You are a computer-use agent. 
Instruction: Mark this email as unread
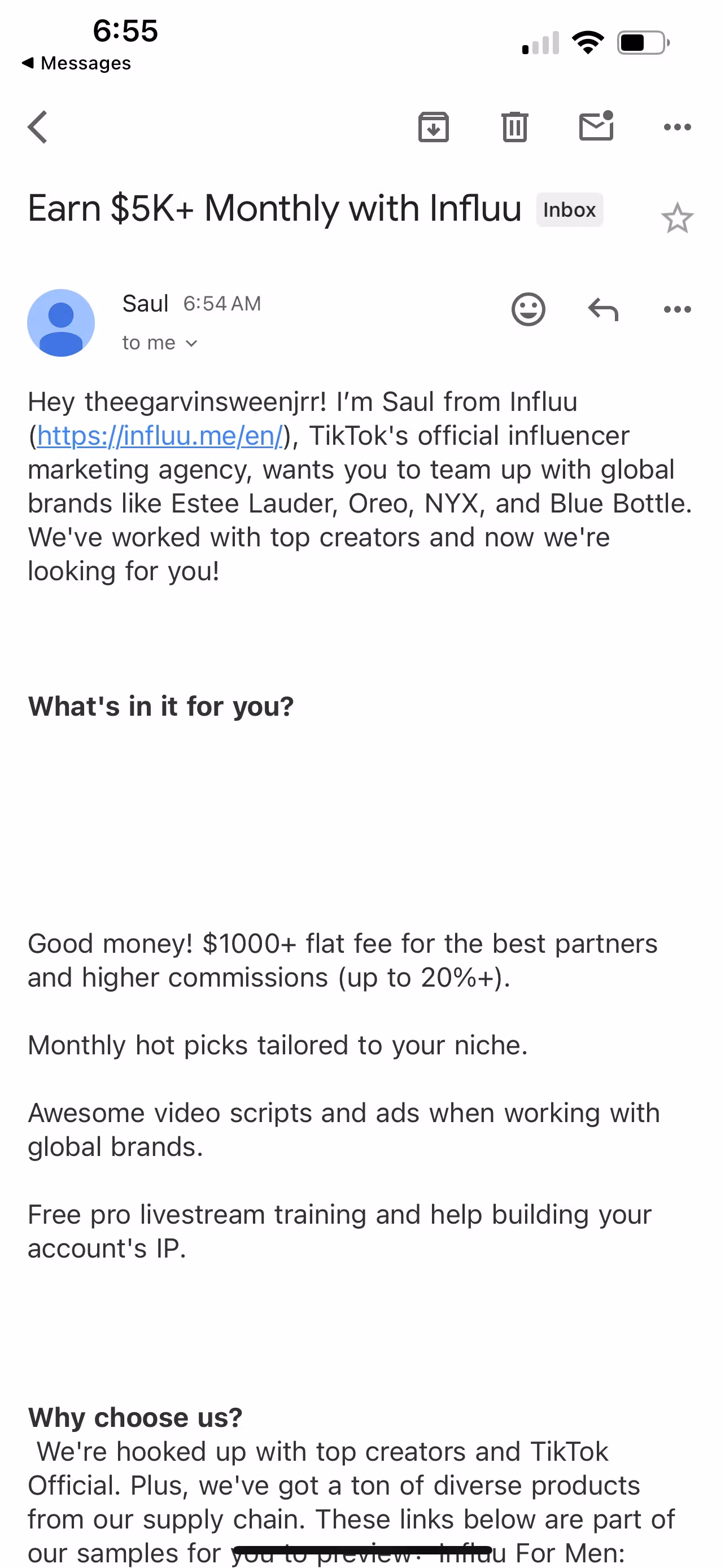(x=596, y=126)
